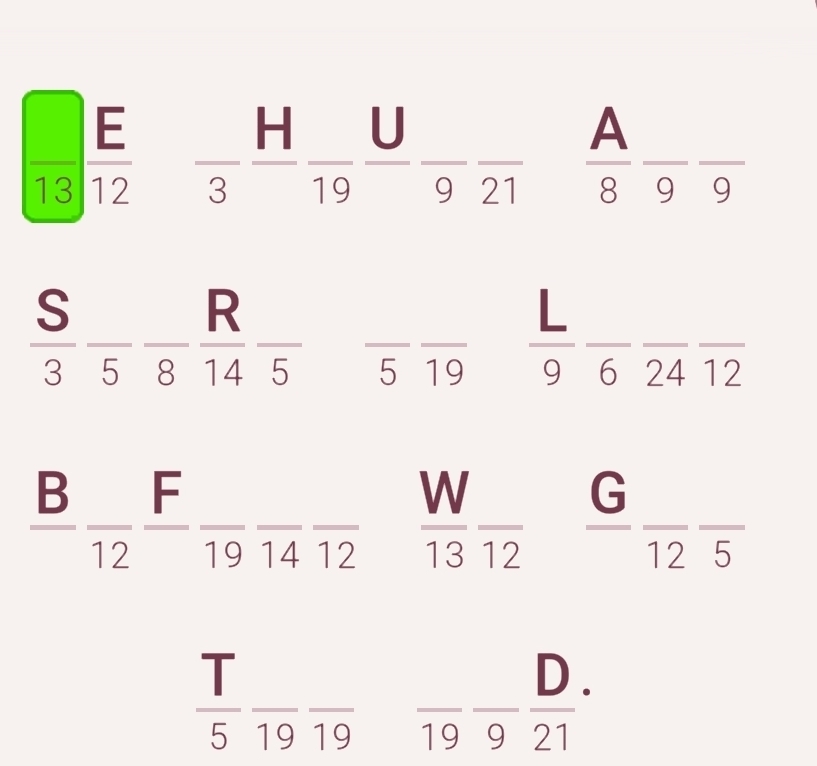
Task: Tap the blank slot numbered 24
Action: point(665,343)
